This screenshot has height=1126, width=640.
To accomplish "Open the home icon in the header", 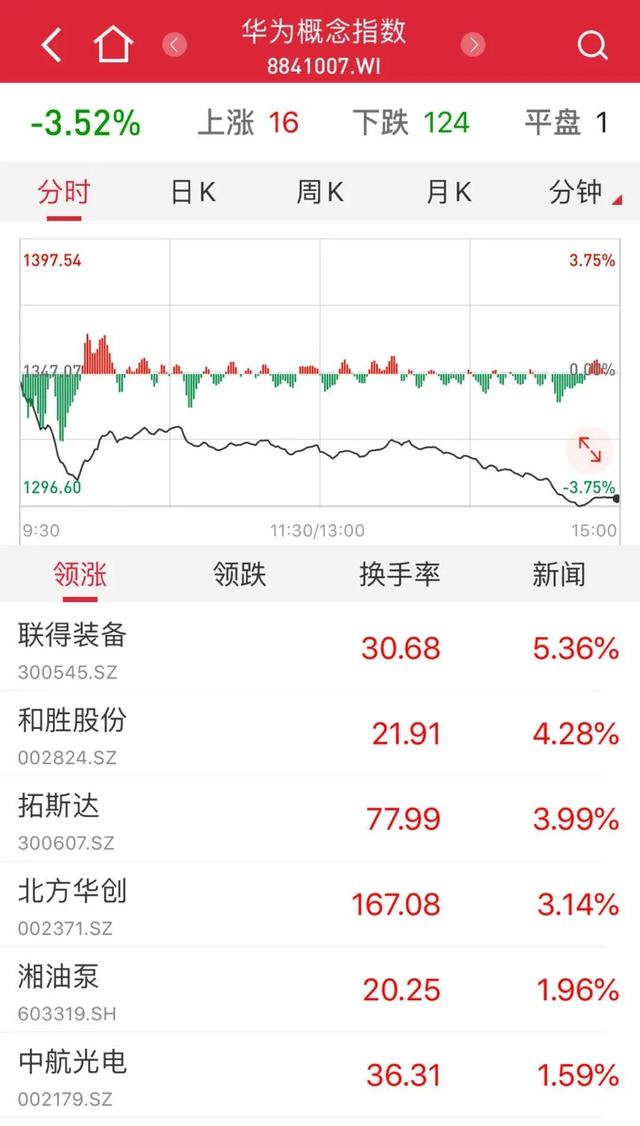I will (114, 45).
